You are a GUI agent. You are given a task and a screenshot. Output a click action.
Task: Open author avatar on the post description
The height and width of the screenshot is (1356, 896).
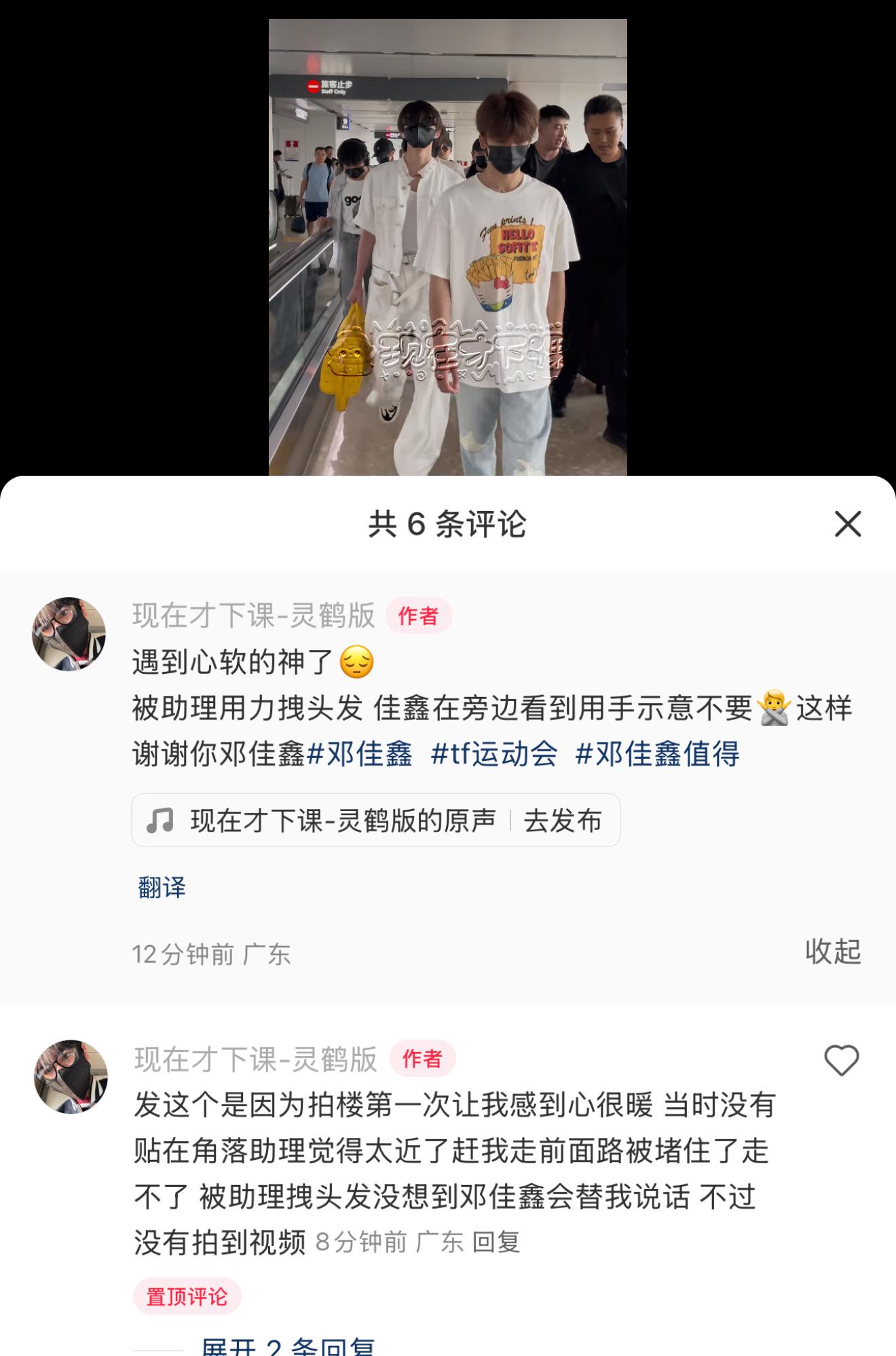coord(69,634)
